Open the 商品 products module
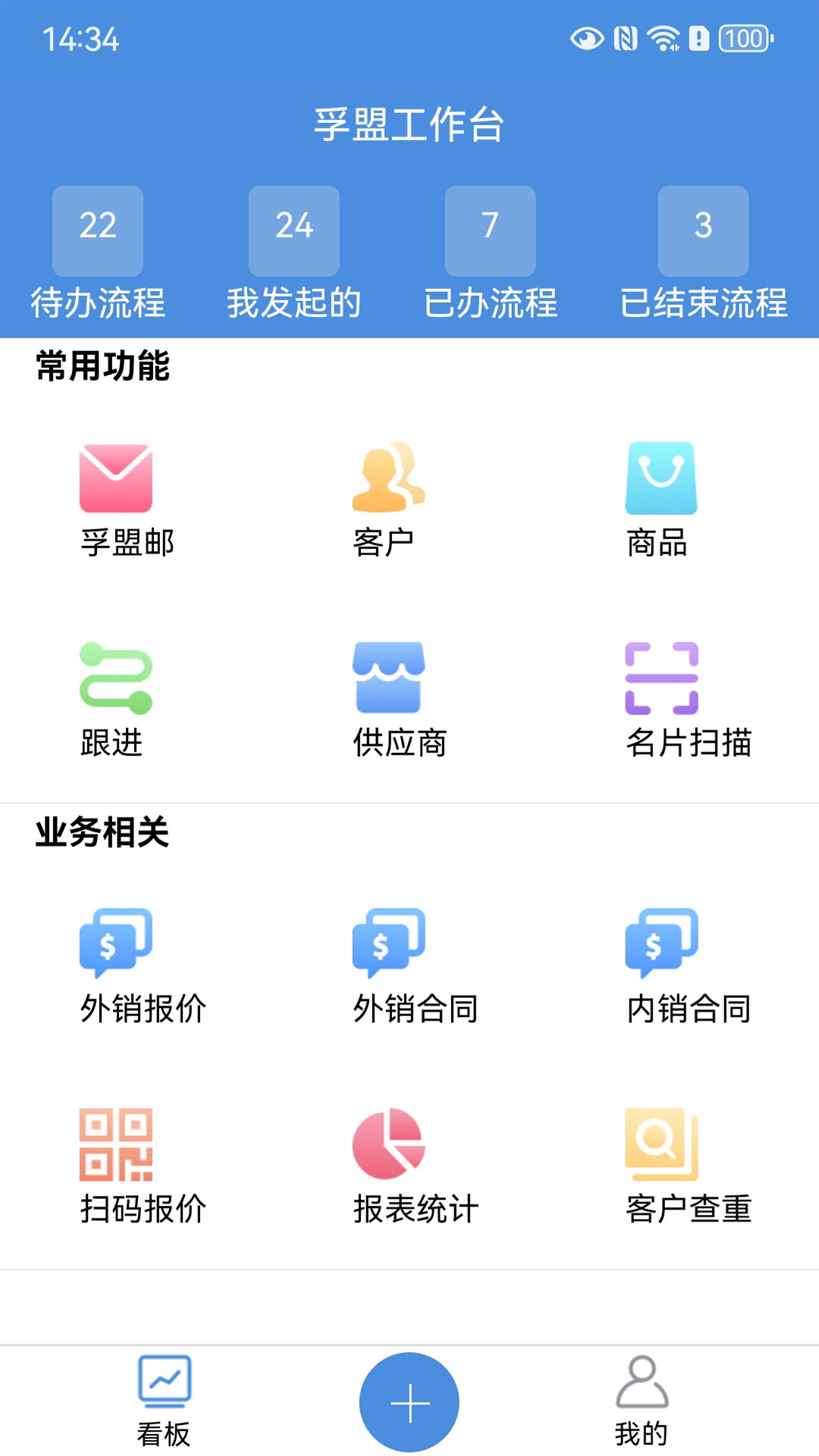Viewport: 819px width, 1456px height. coord(661,501)
